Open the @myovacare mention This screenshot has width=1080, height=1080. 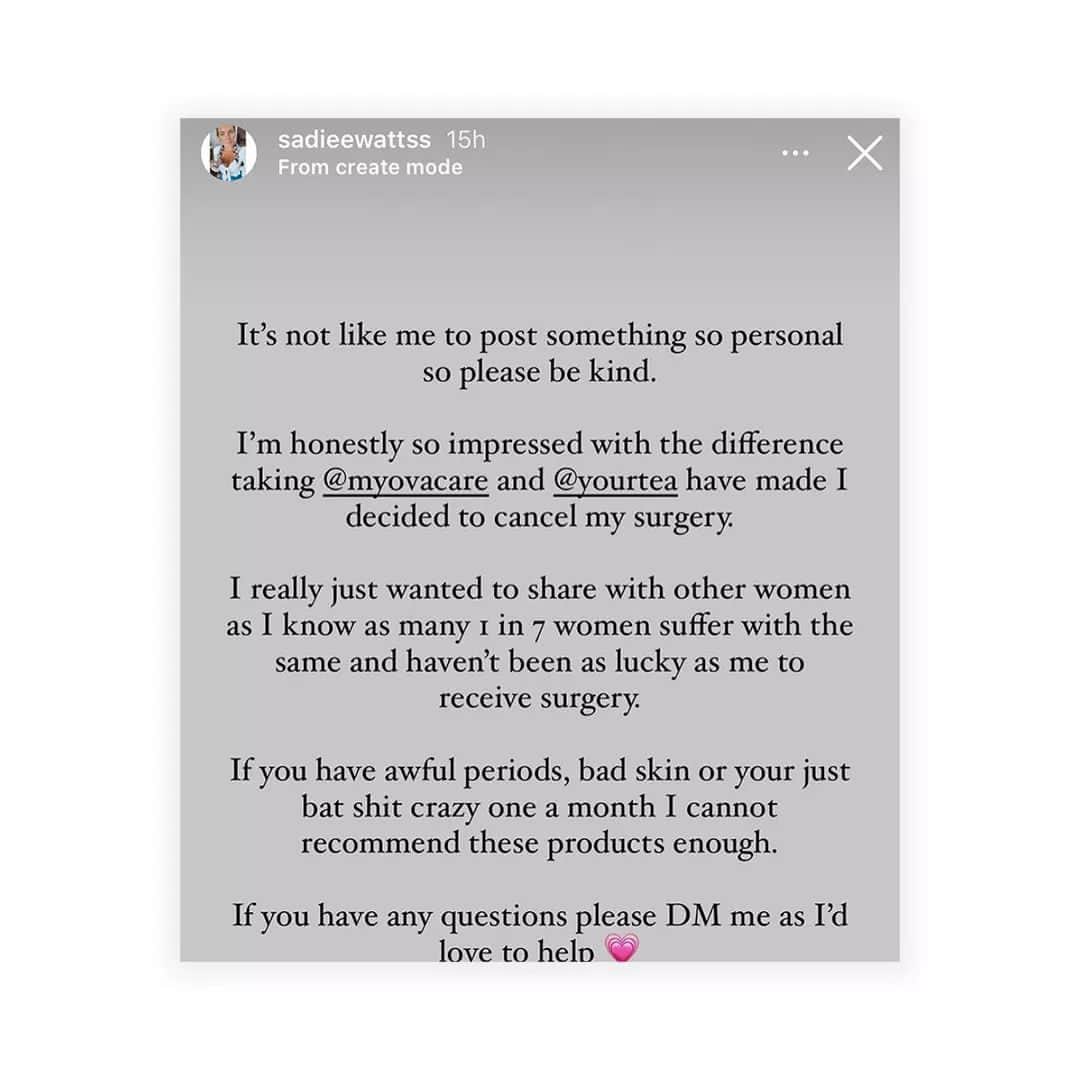(405, 481)
